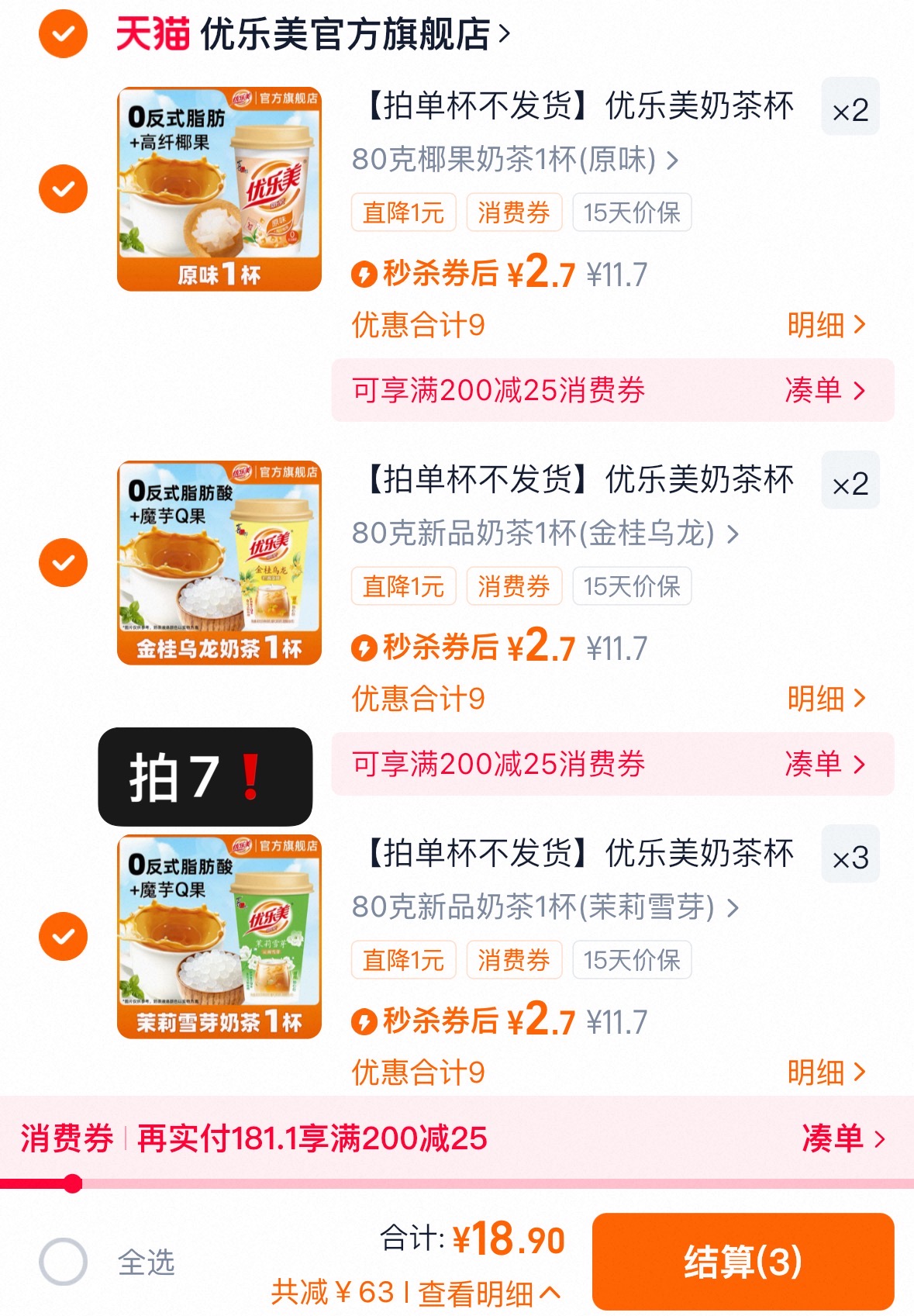Screen dimensions: 914x1316
Task: Select the 直降1元 tag on the 原味 item
Action: point(403,212)
